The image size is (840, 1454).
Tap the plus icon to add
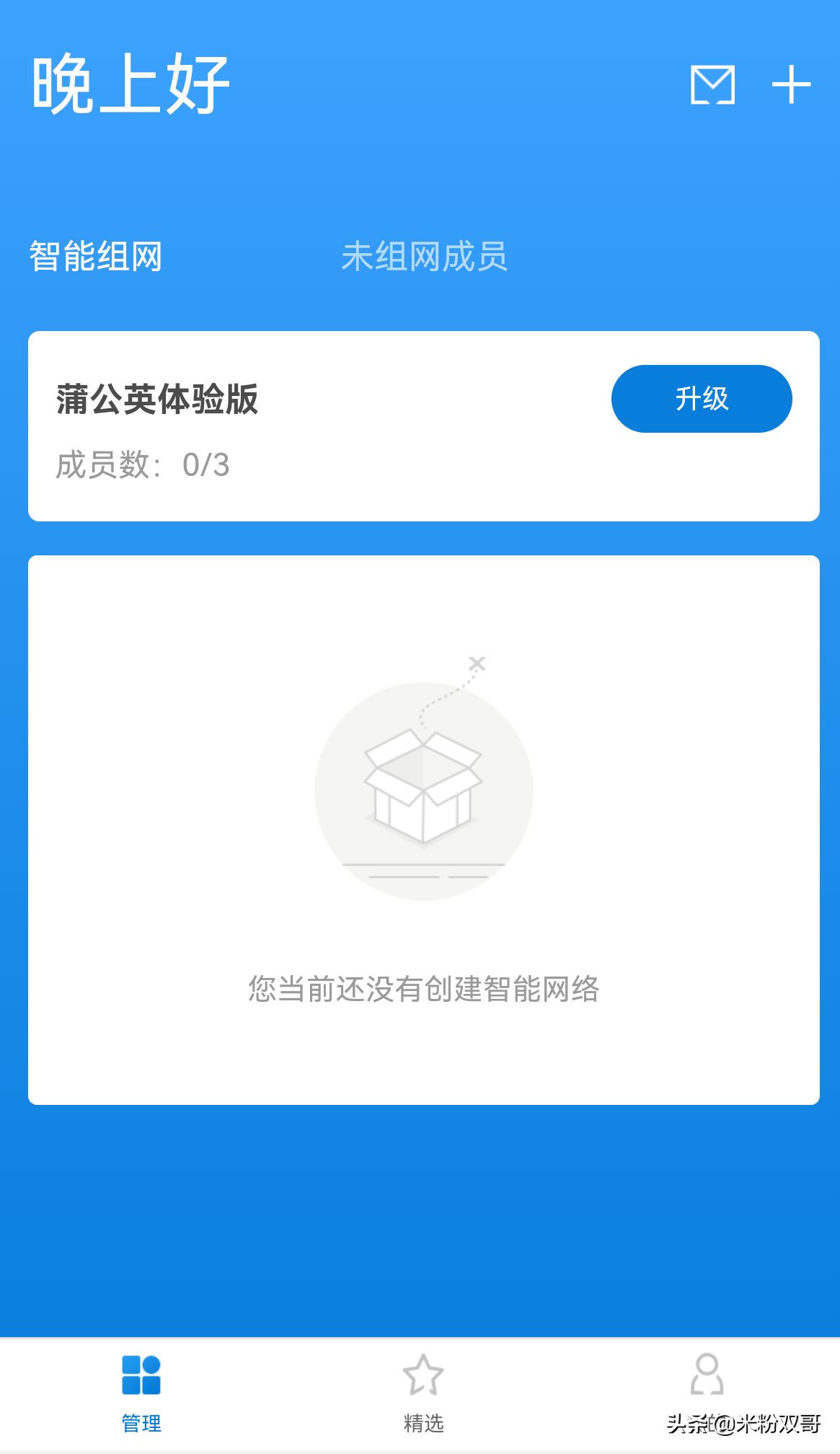tap(791, 84)
